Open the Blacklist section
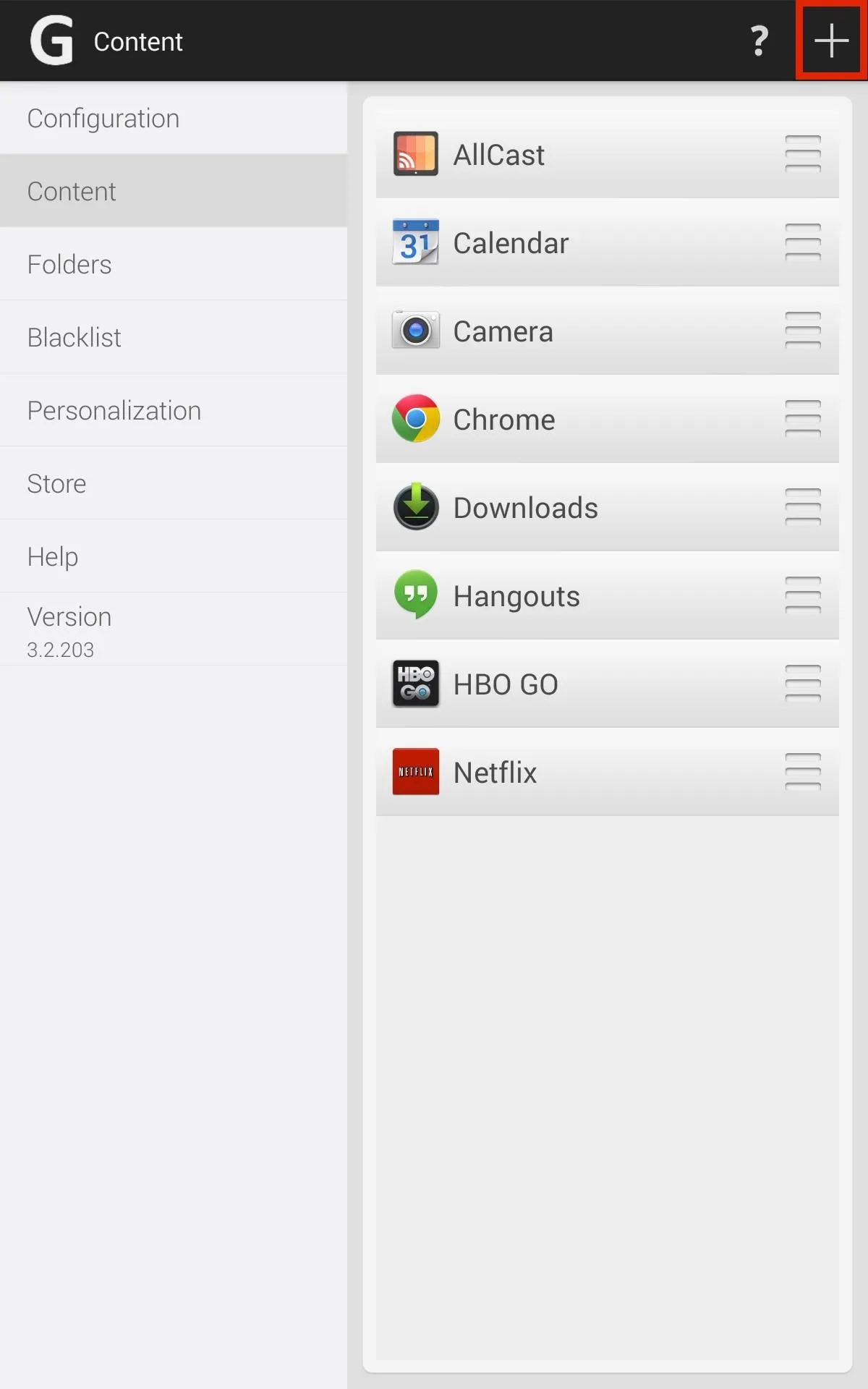This screenshot has width=868, height=1389. tap(174, 337)
